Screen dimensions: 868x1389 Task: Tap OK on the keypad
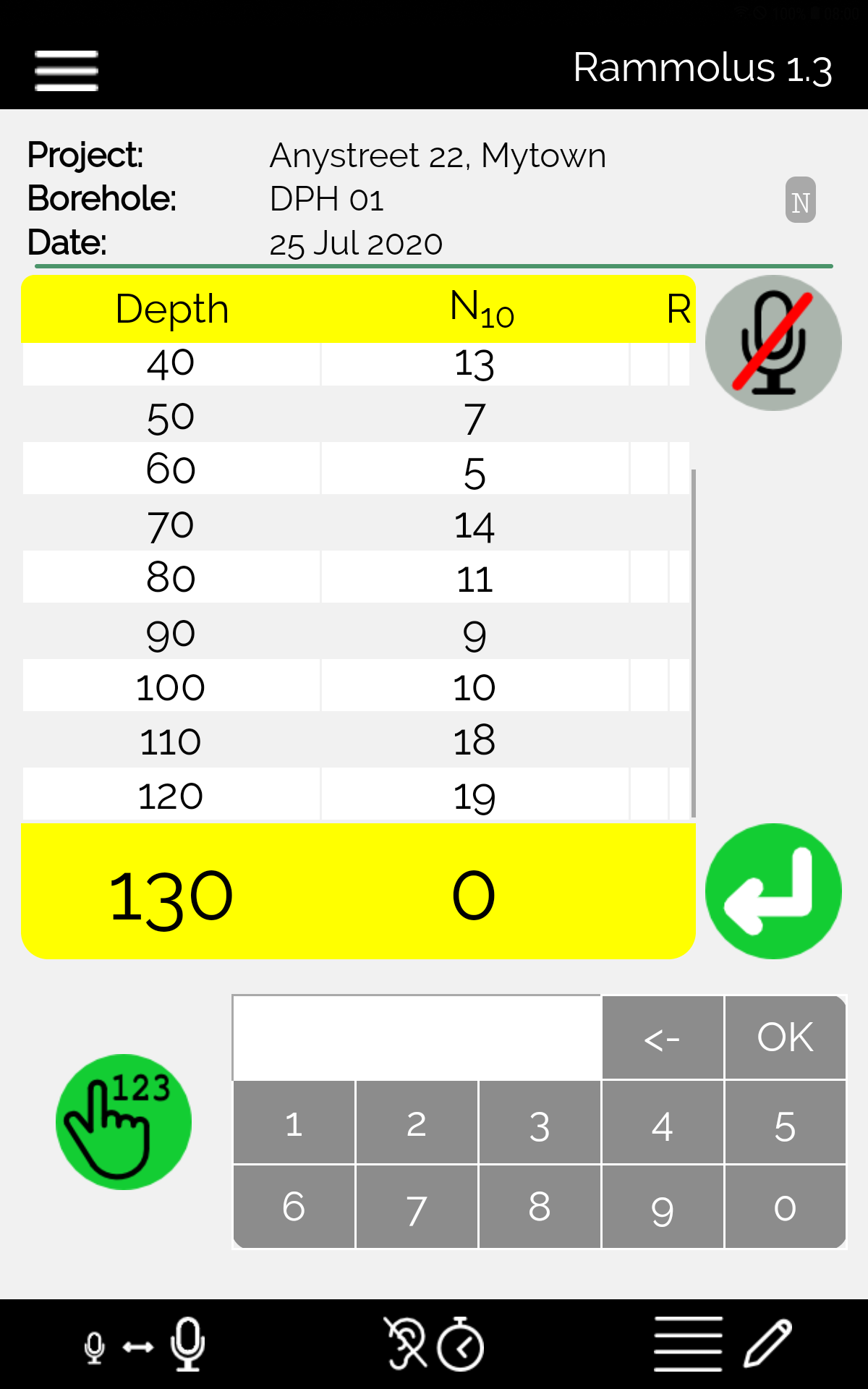pyautogui.click(x=786, y=1037)
